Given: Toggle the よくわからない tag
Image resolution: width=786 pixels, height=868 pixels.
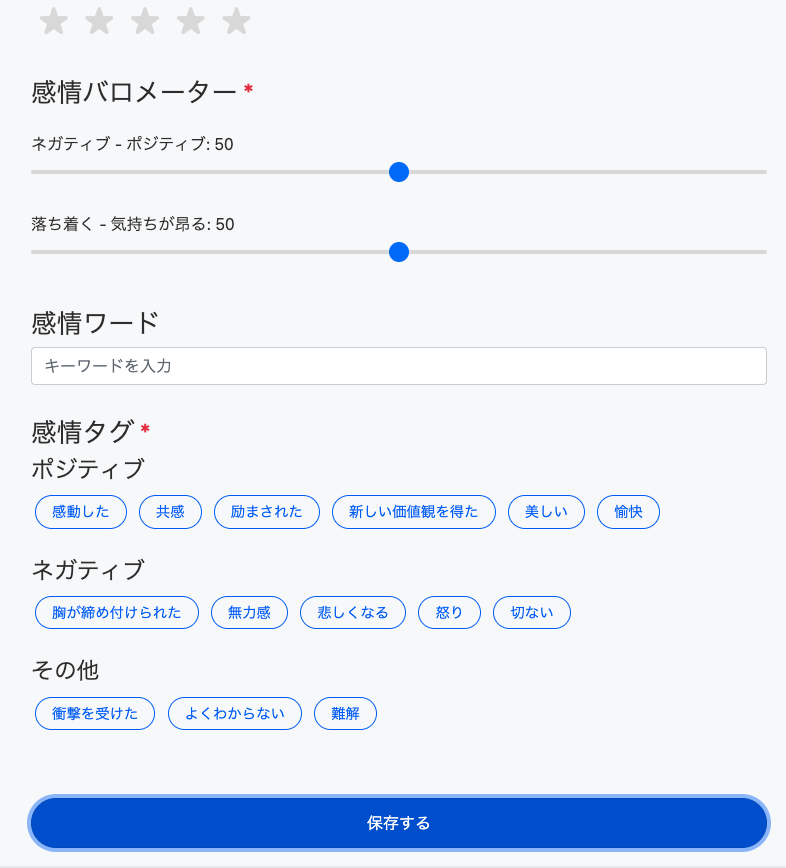Looking at the screenshot, I should tap(234, 713).
